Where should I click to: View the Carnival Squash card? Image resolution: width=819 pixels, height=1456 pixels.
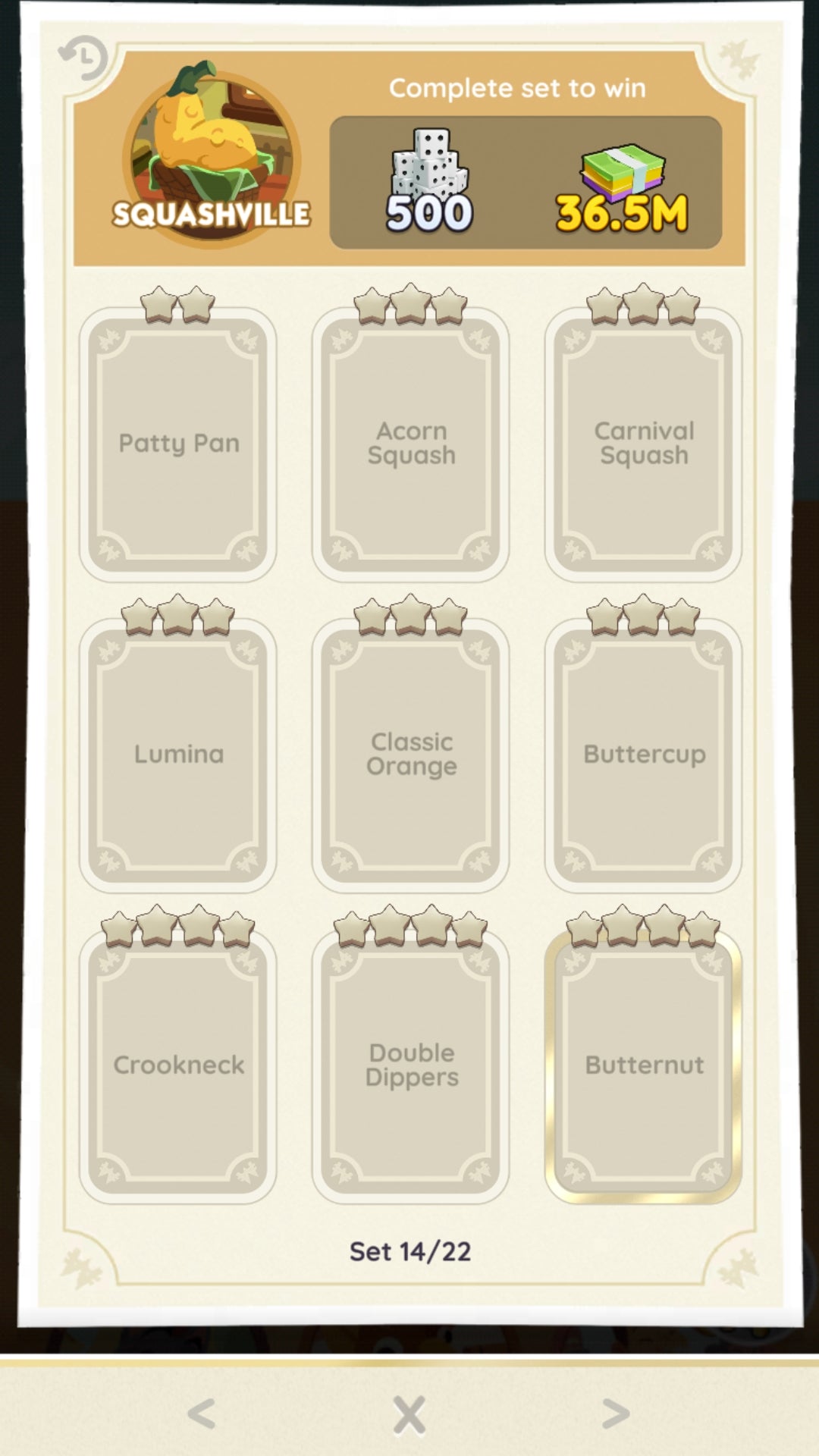coord(643,444)
